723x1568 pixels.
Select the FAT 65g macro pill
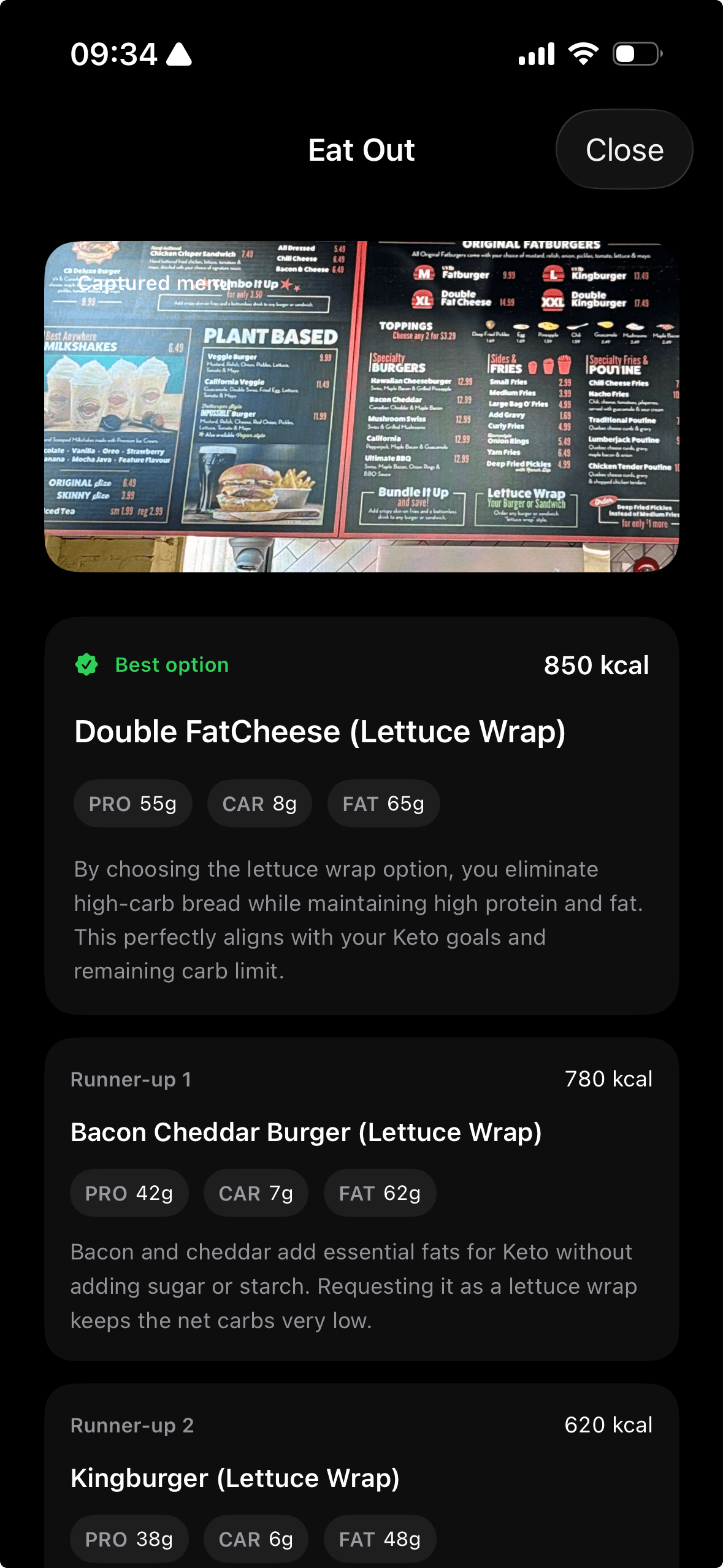(383, 803)
